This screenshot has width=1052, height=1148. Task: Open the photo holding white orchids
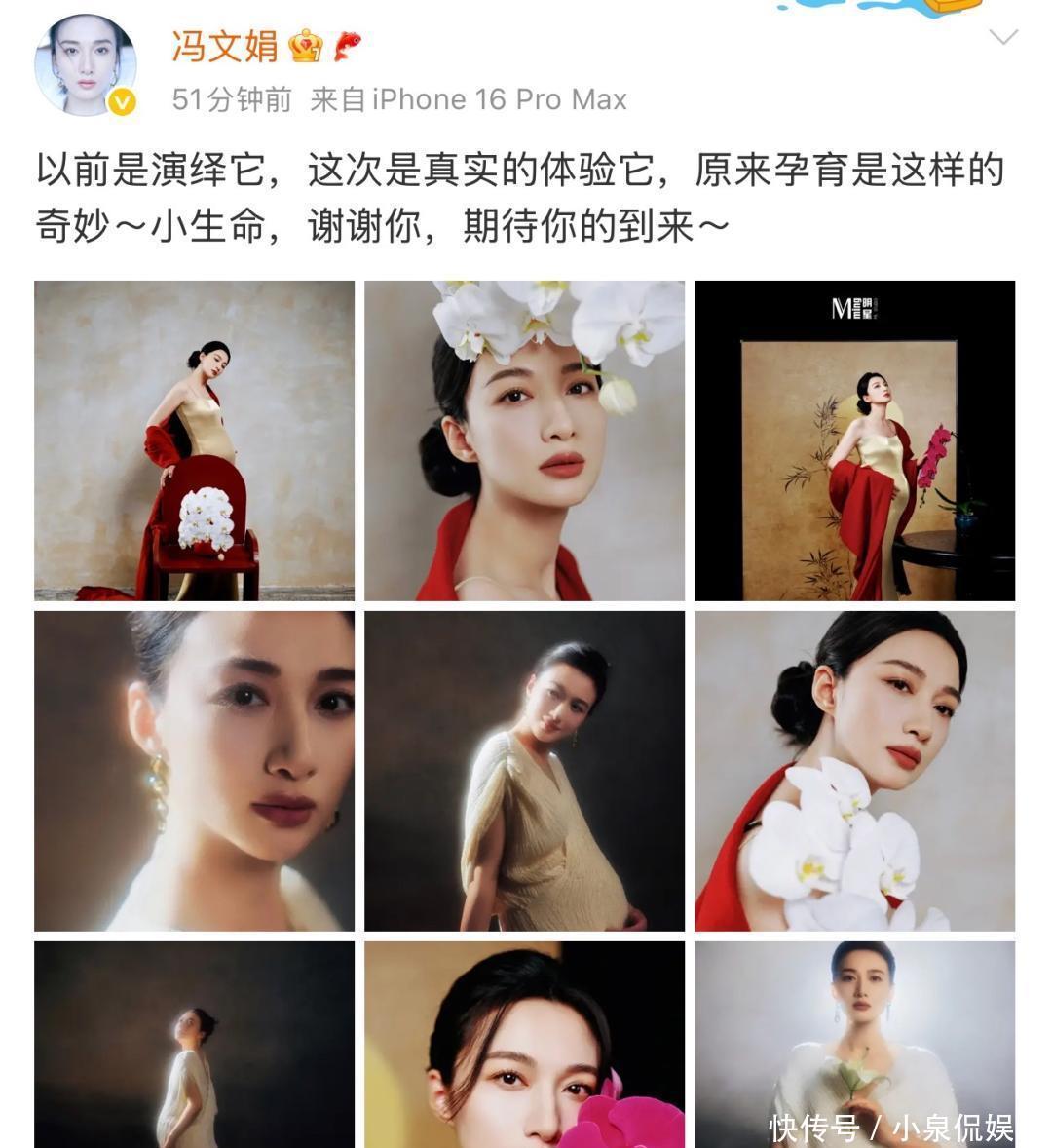(854, 771)
